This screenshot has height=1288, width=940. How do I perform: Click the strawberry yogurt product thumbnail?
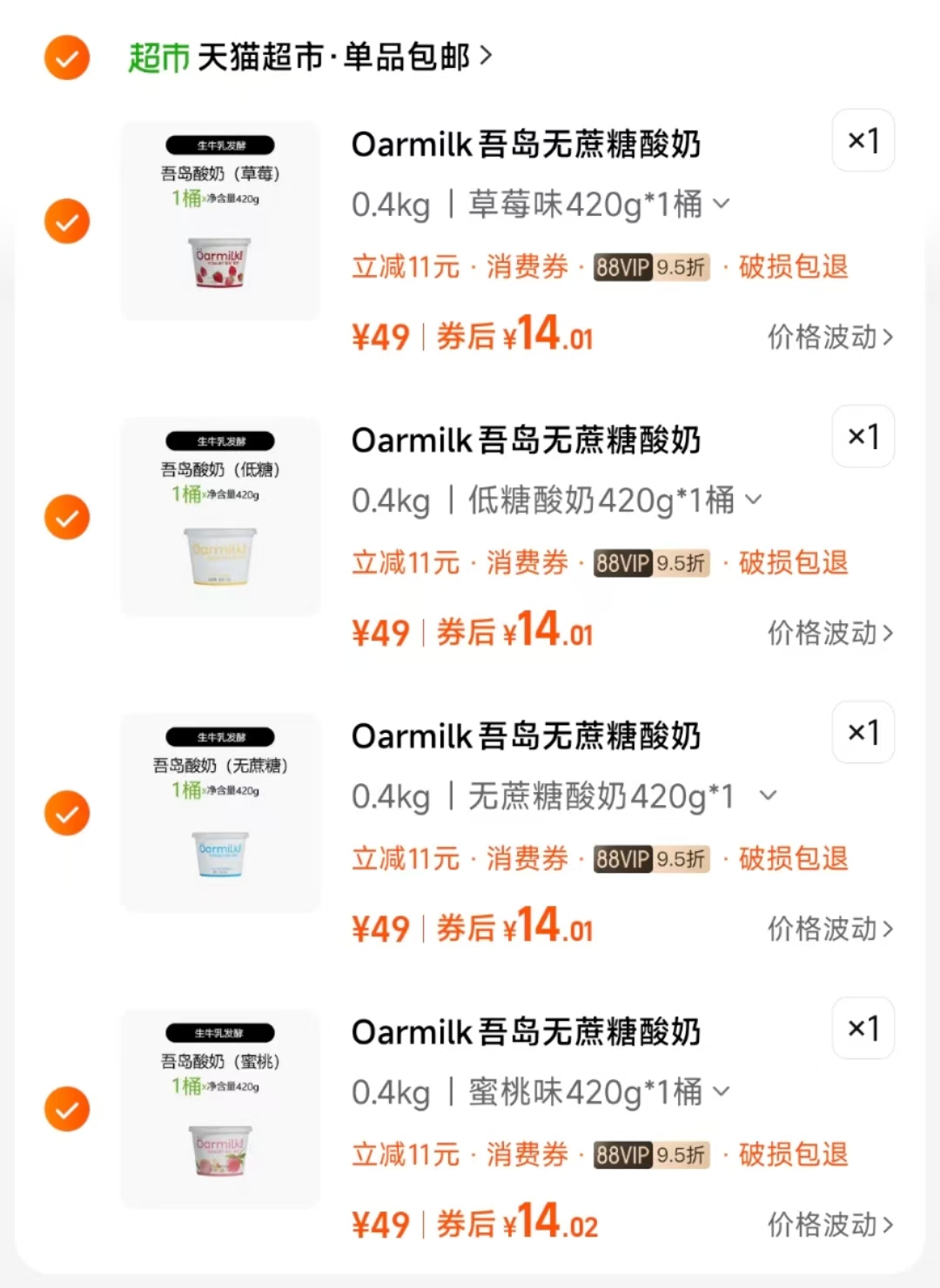[220, 221]
